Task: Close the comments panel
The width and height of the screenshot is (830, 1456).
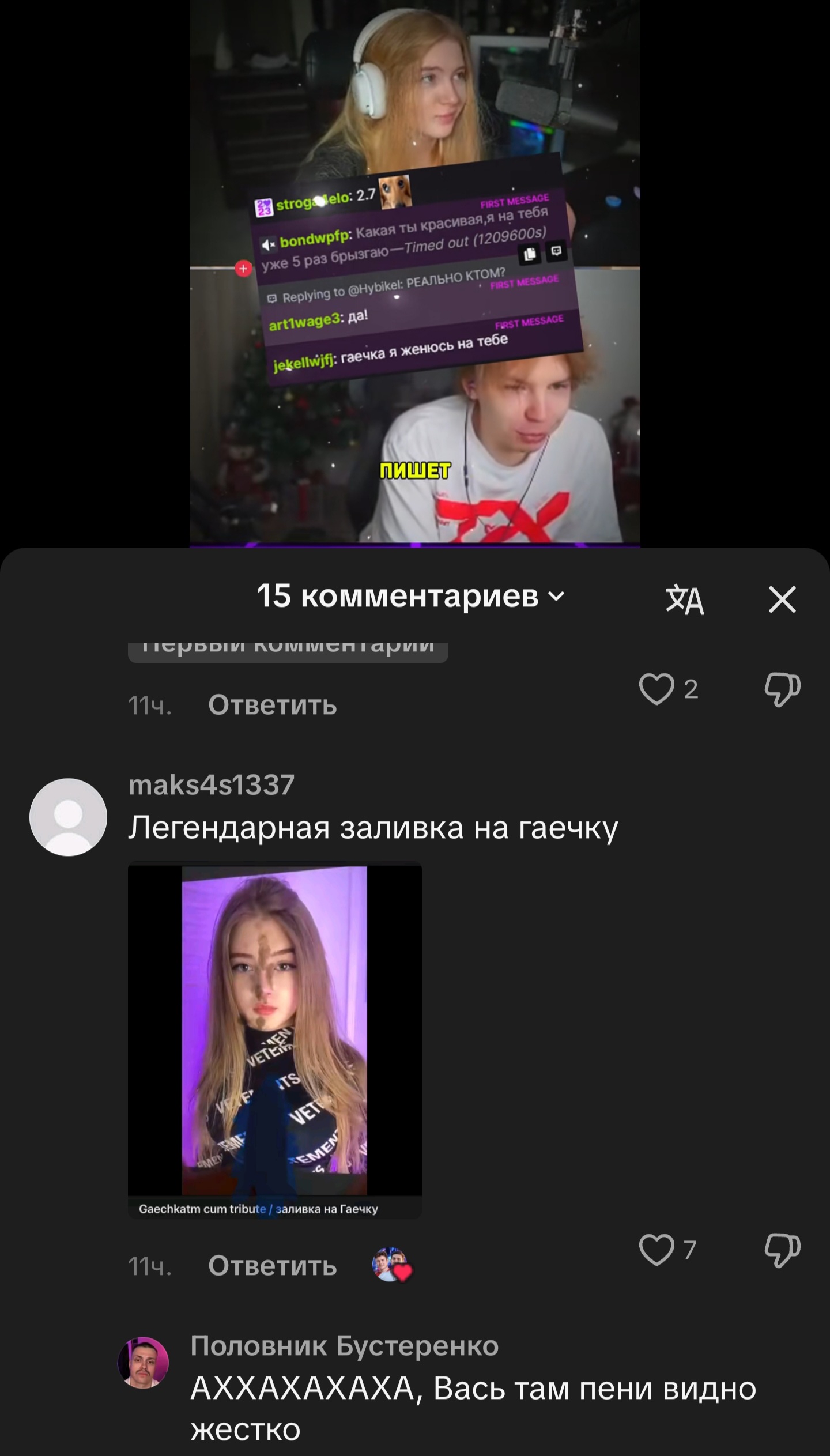Action: (x=782, y=599)
